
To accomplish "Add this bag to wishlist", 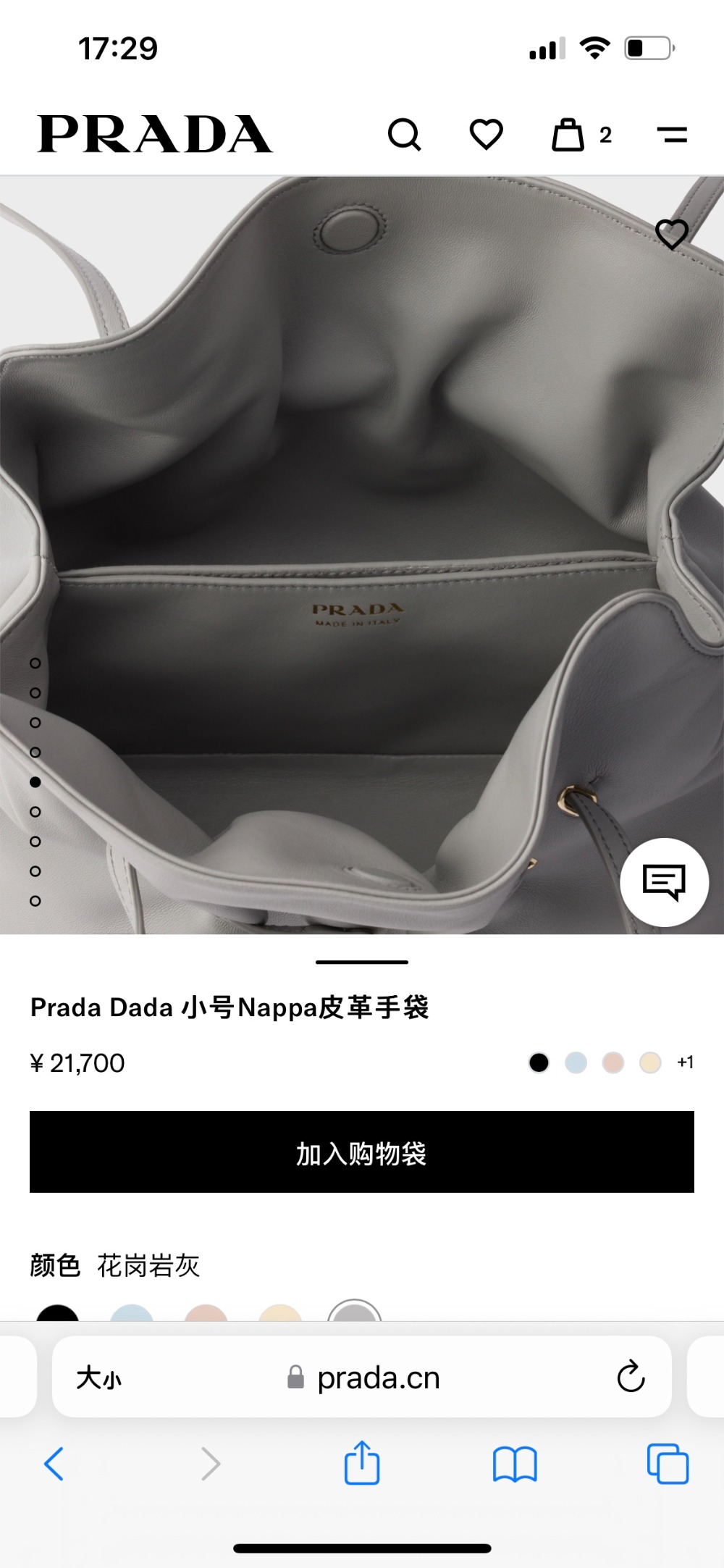I will coord(671,234).
